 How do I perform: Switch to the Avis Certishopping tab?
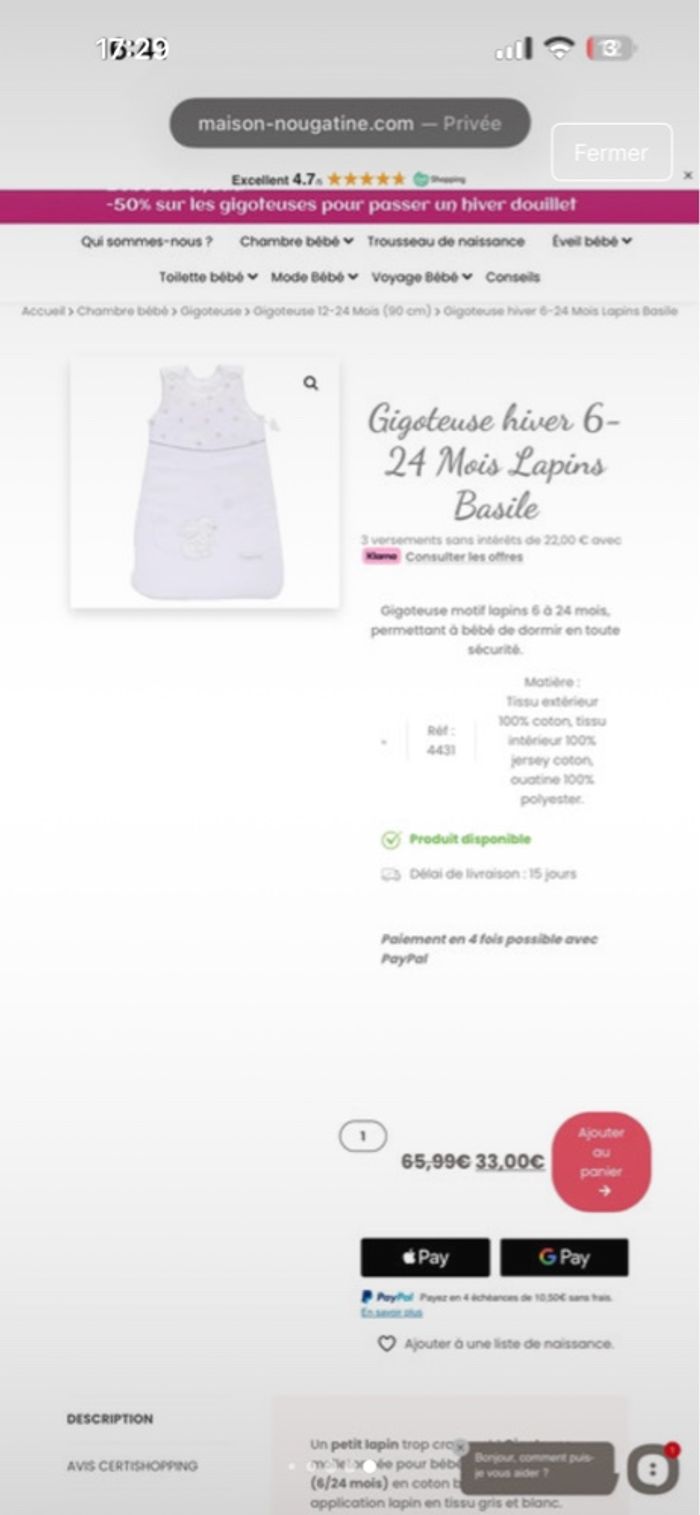(132, 1466)
